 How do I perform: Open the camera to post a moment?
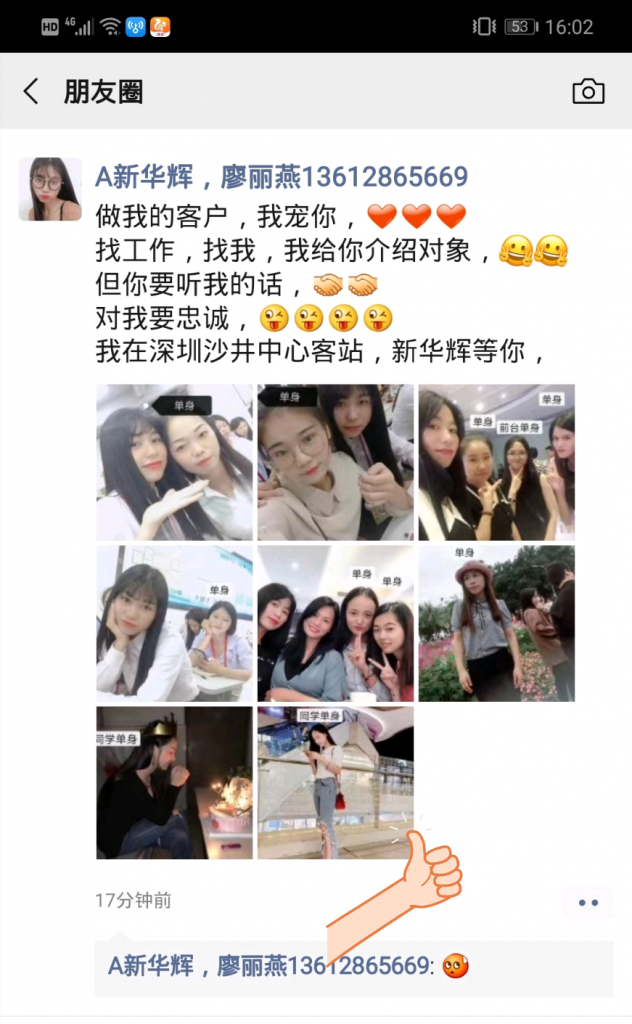[588, 92]
